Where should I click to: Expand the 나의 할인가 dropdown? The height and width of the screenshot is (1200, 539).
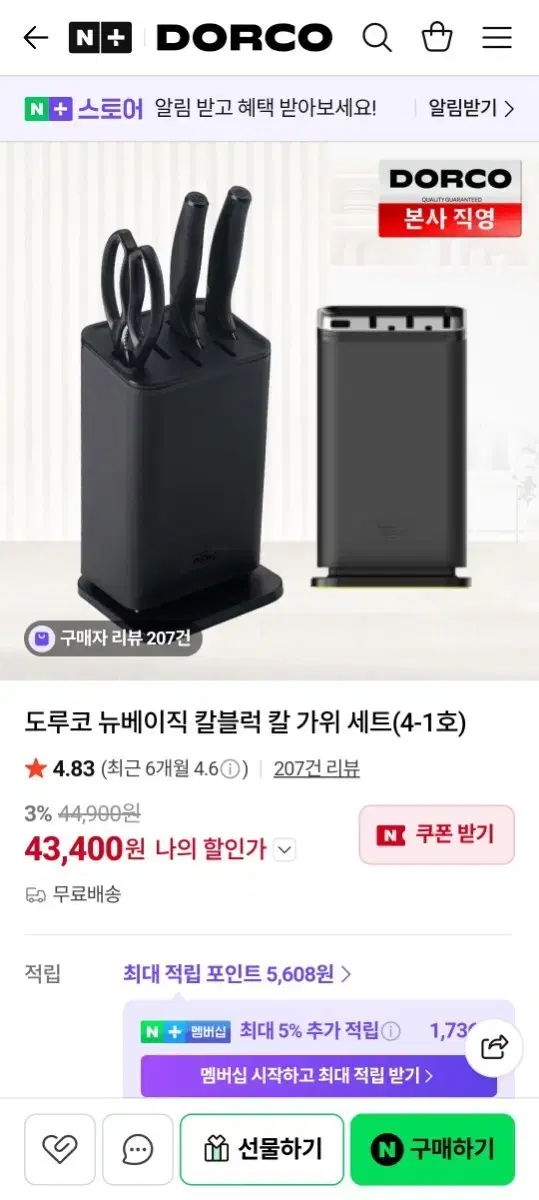point(285,850)
